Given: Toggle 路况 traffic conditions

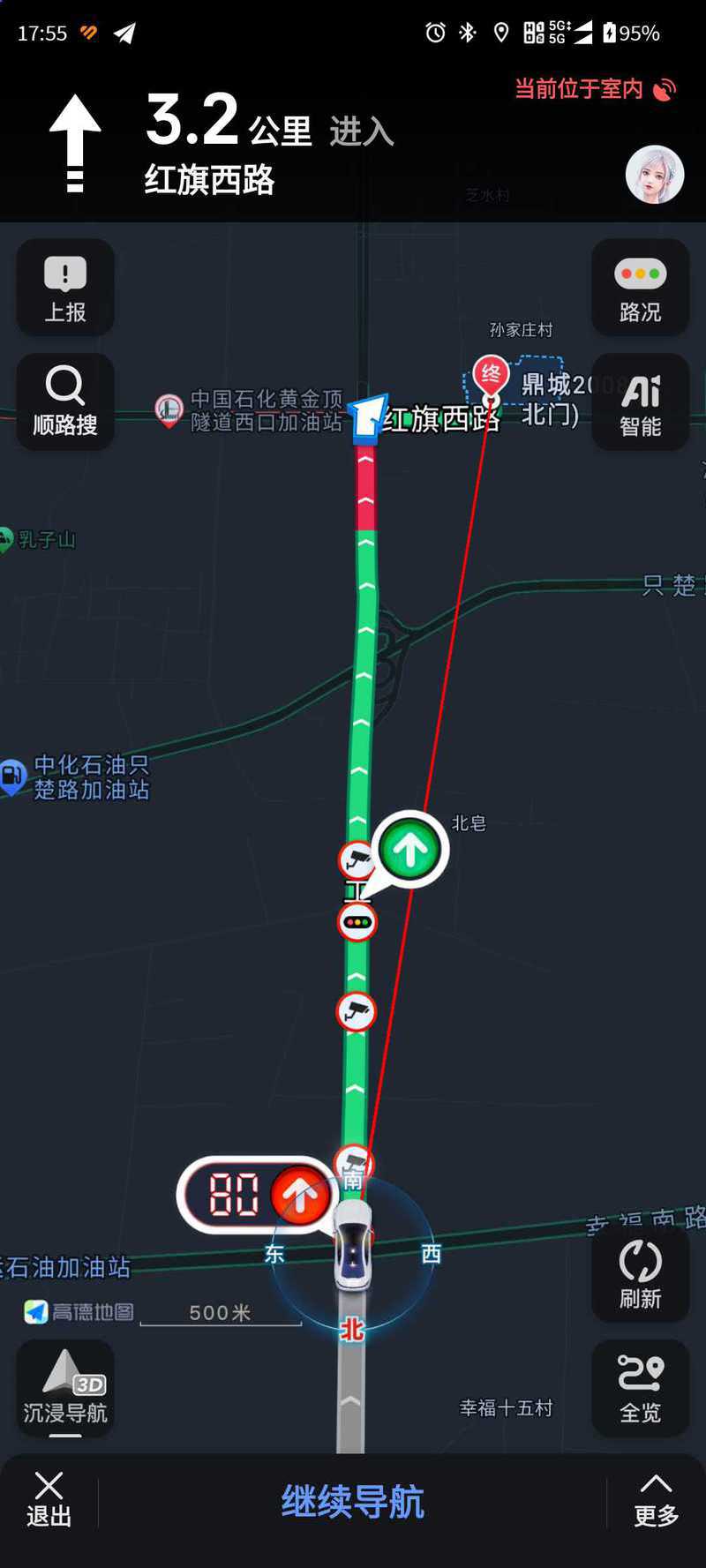Looking at the screenshot, I should coord(640,288).
